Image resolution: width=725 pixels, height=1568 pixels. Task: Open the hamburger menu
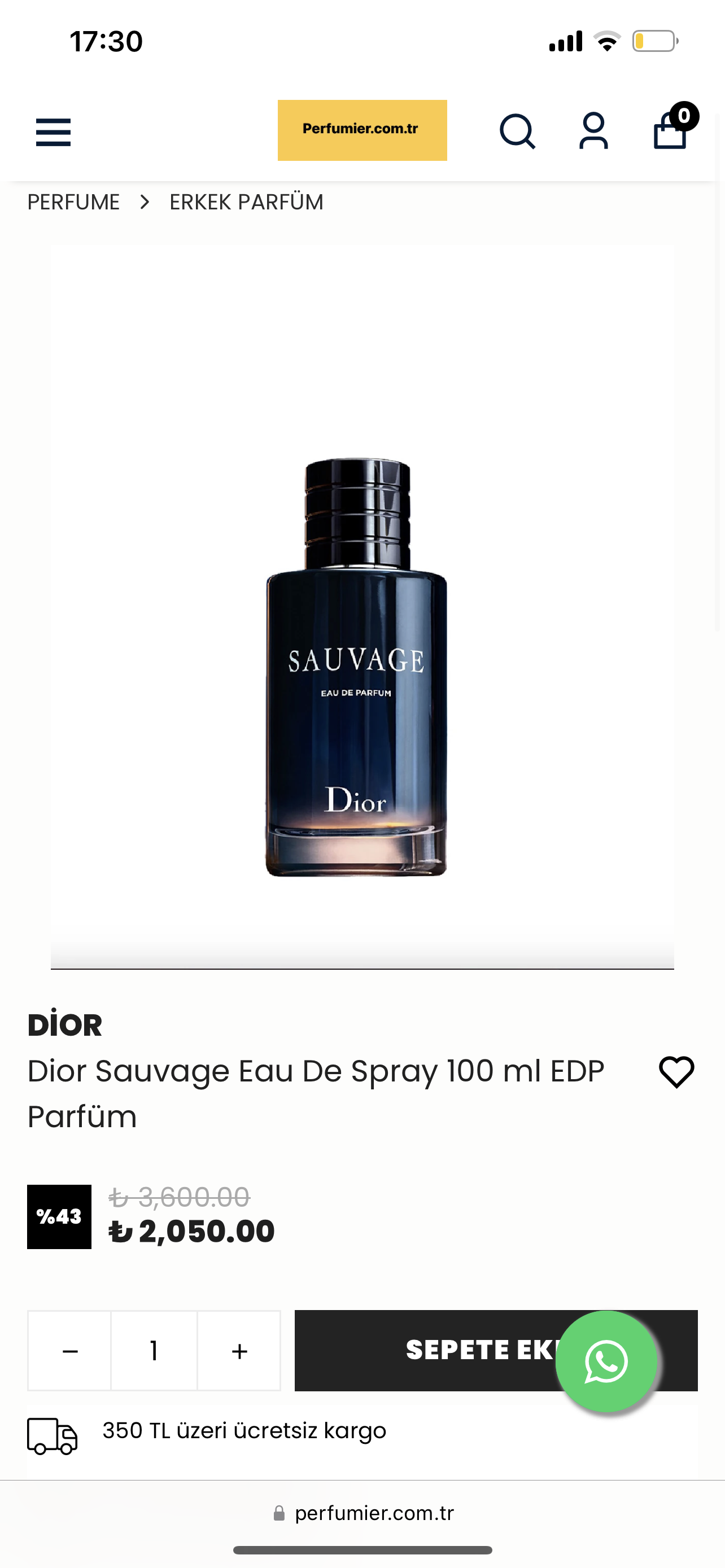54,132
